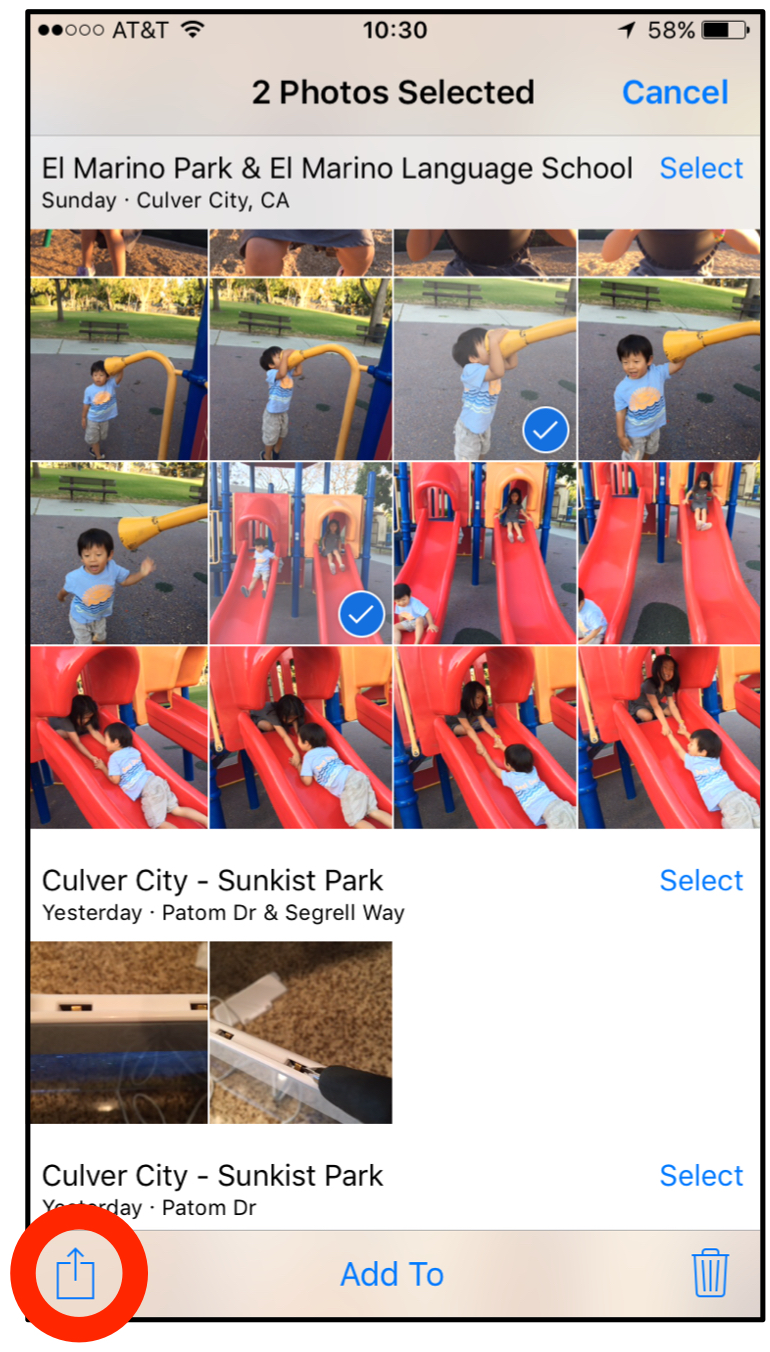Select the photo of boy waving near yellow pipe

(118, 552)
